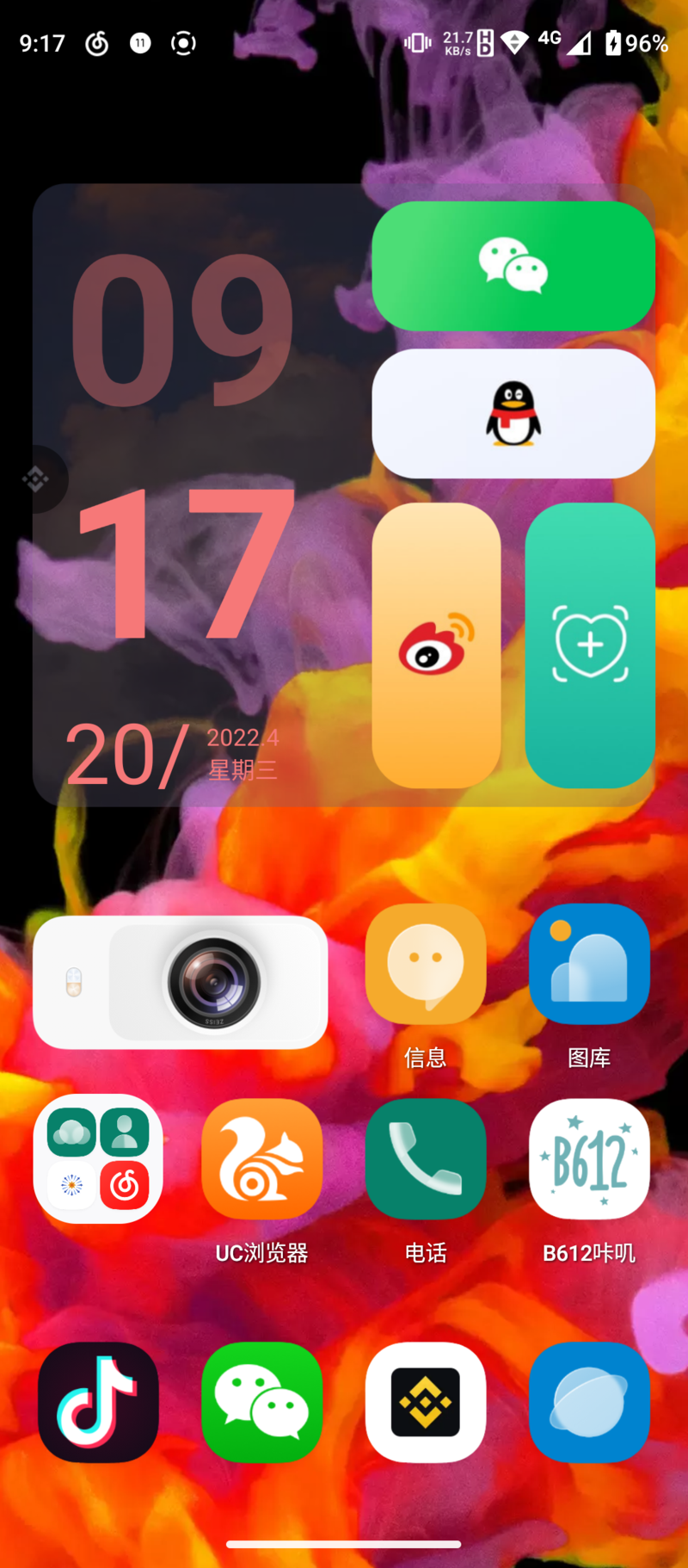Launch QQ from the penguin widget tile
688x1568 pixels.
point(513,413)
